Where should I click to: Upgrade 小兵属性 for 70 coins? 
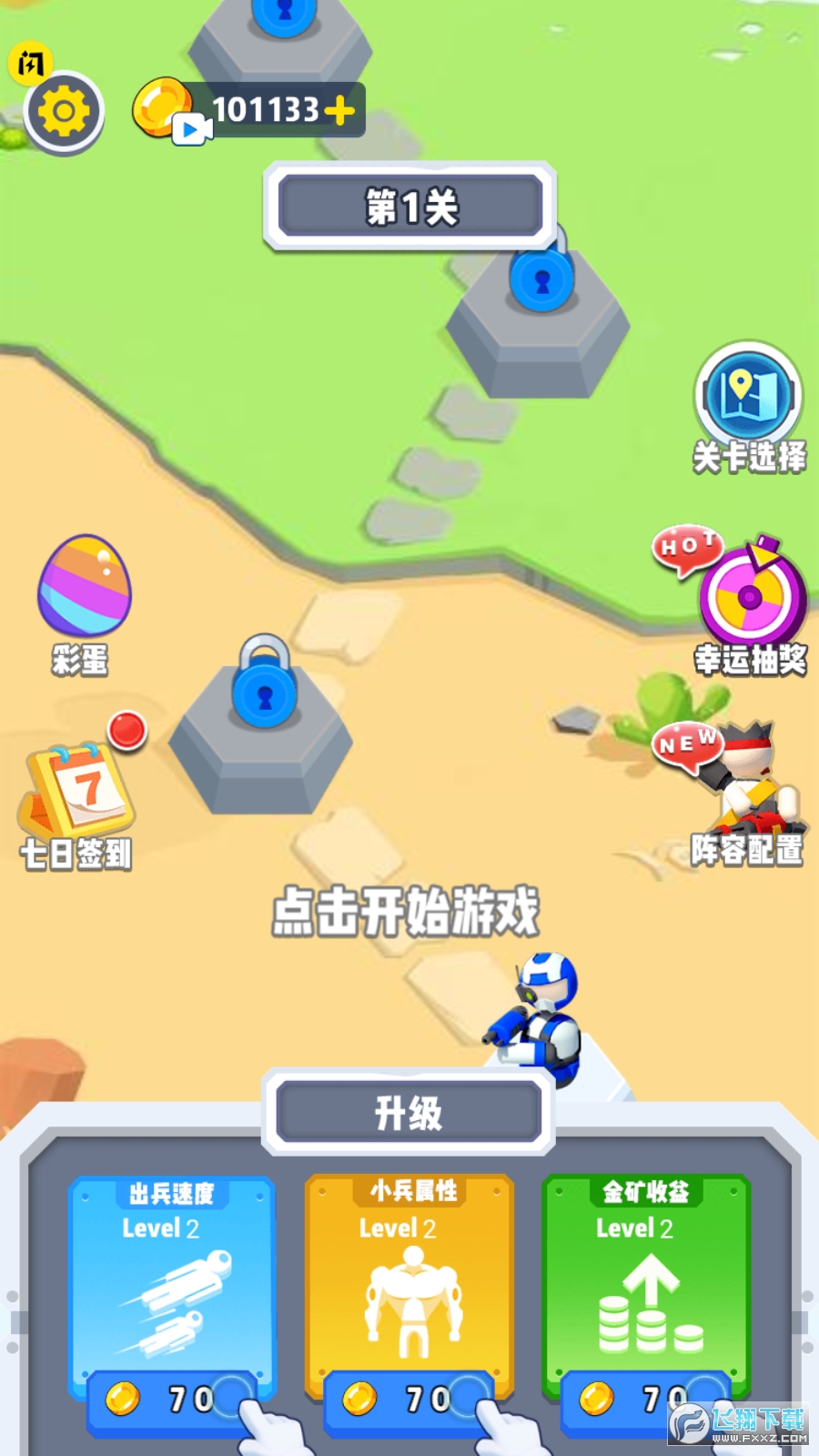click(x=409, y=1400)
